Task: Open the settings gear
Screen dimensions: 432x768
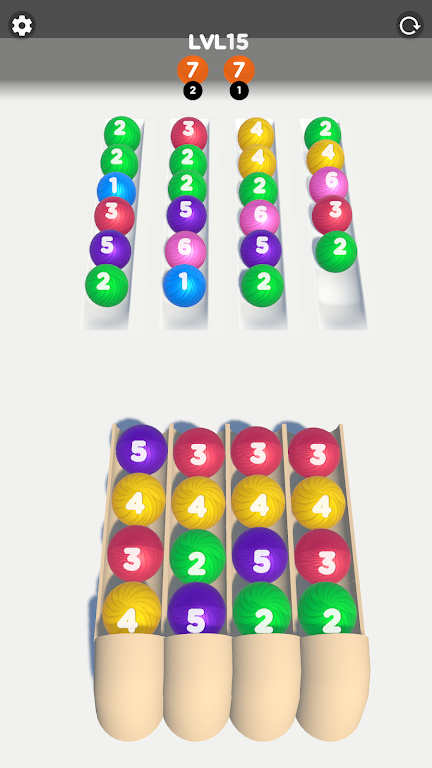Action: pyautogui.click(x=22, y=25)
